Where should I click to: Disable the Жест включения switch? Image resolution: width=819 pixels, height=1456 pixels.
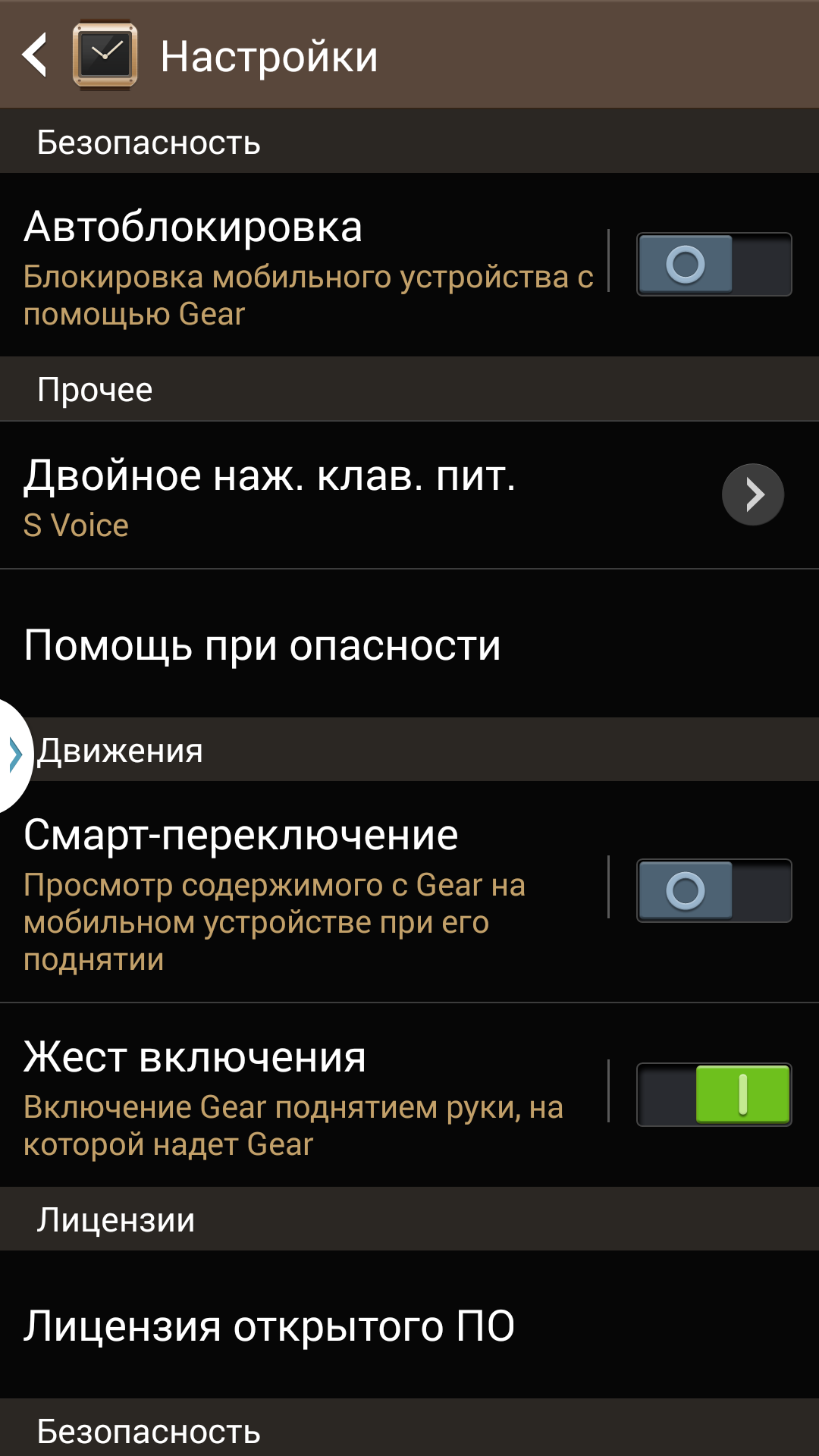[x=714, y=1094]
